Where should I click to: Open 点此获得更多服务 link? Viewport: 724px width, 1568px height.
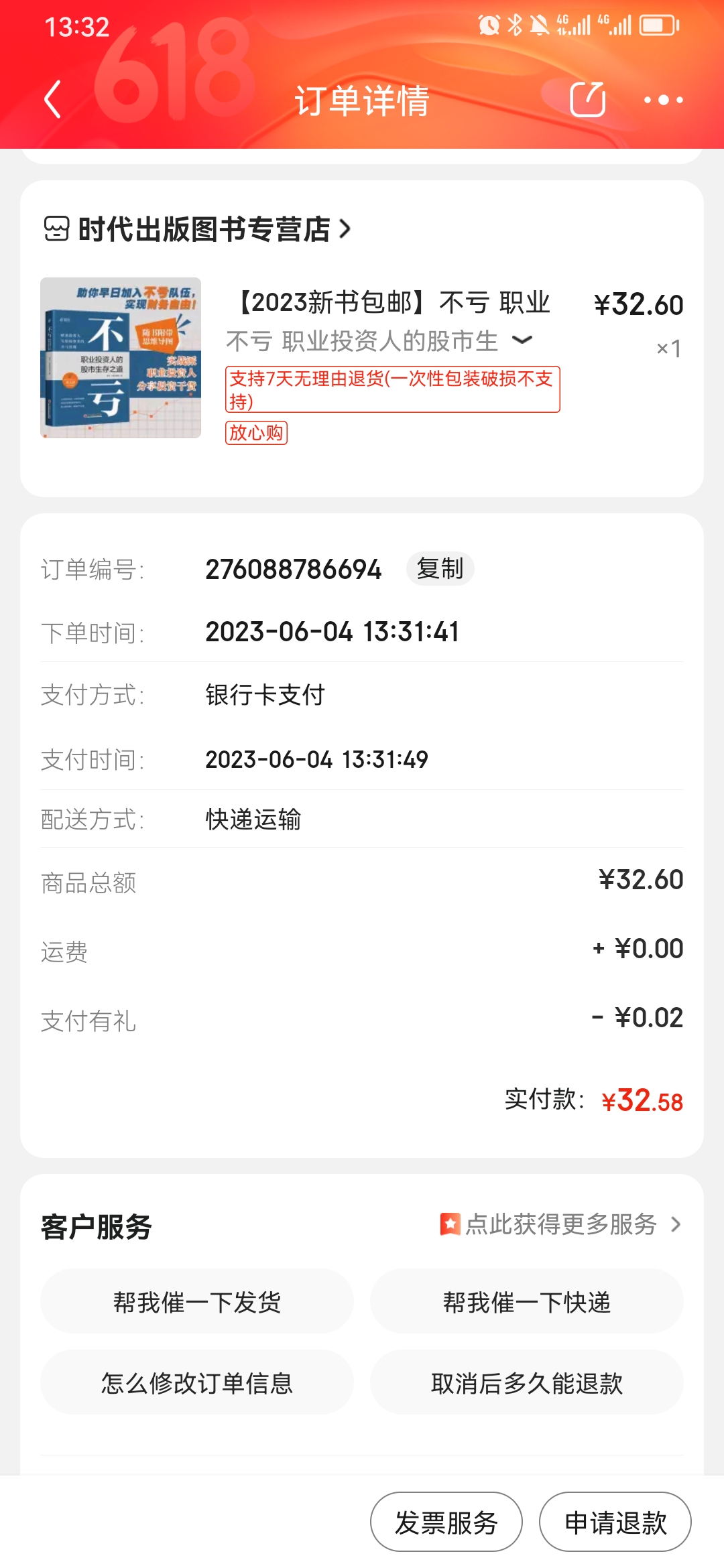point(560,1224)
